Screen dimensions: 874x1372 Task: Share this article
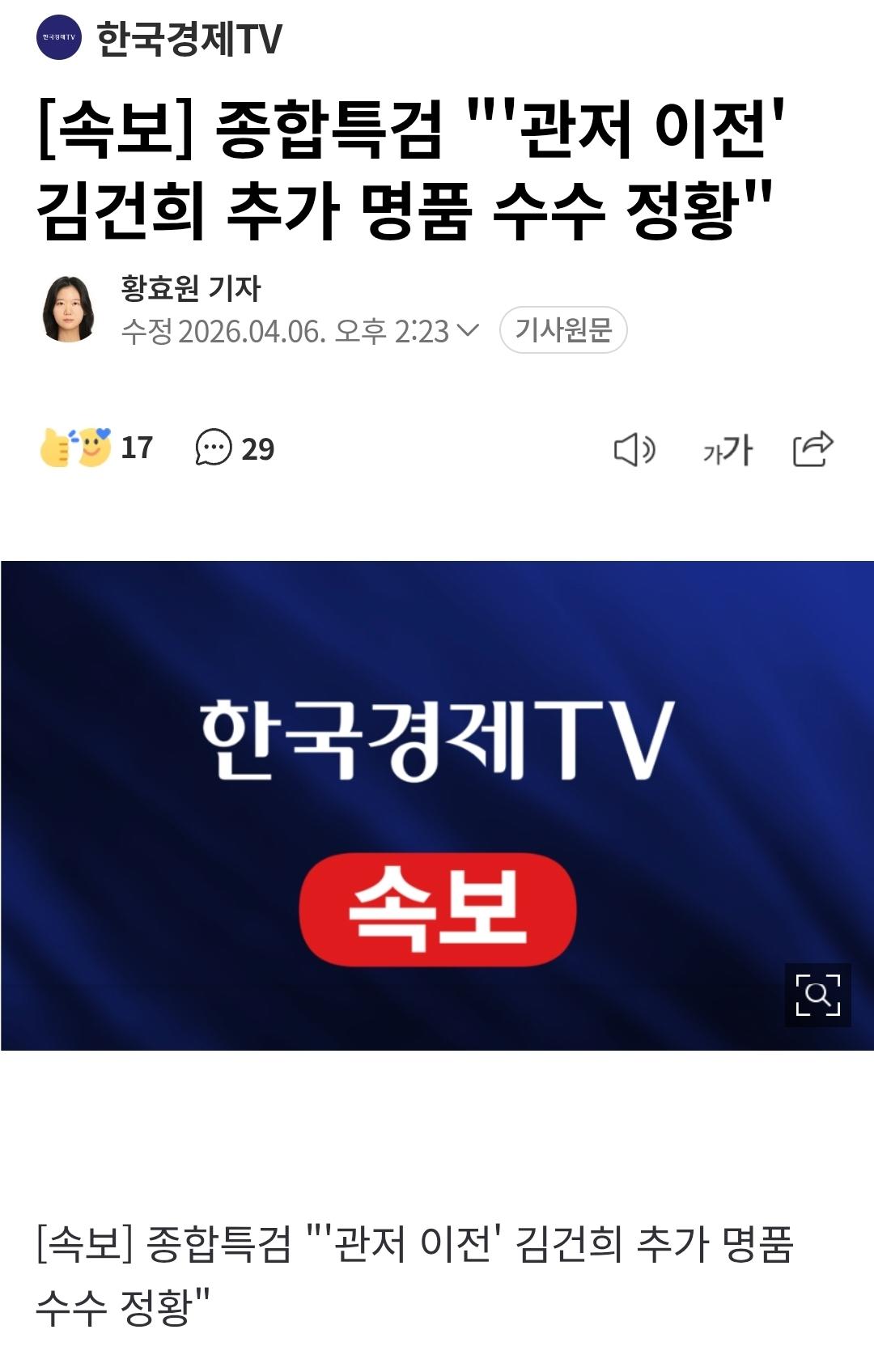pyautogui.click(x=812, y=448)
